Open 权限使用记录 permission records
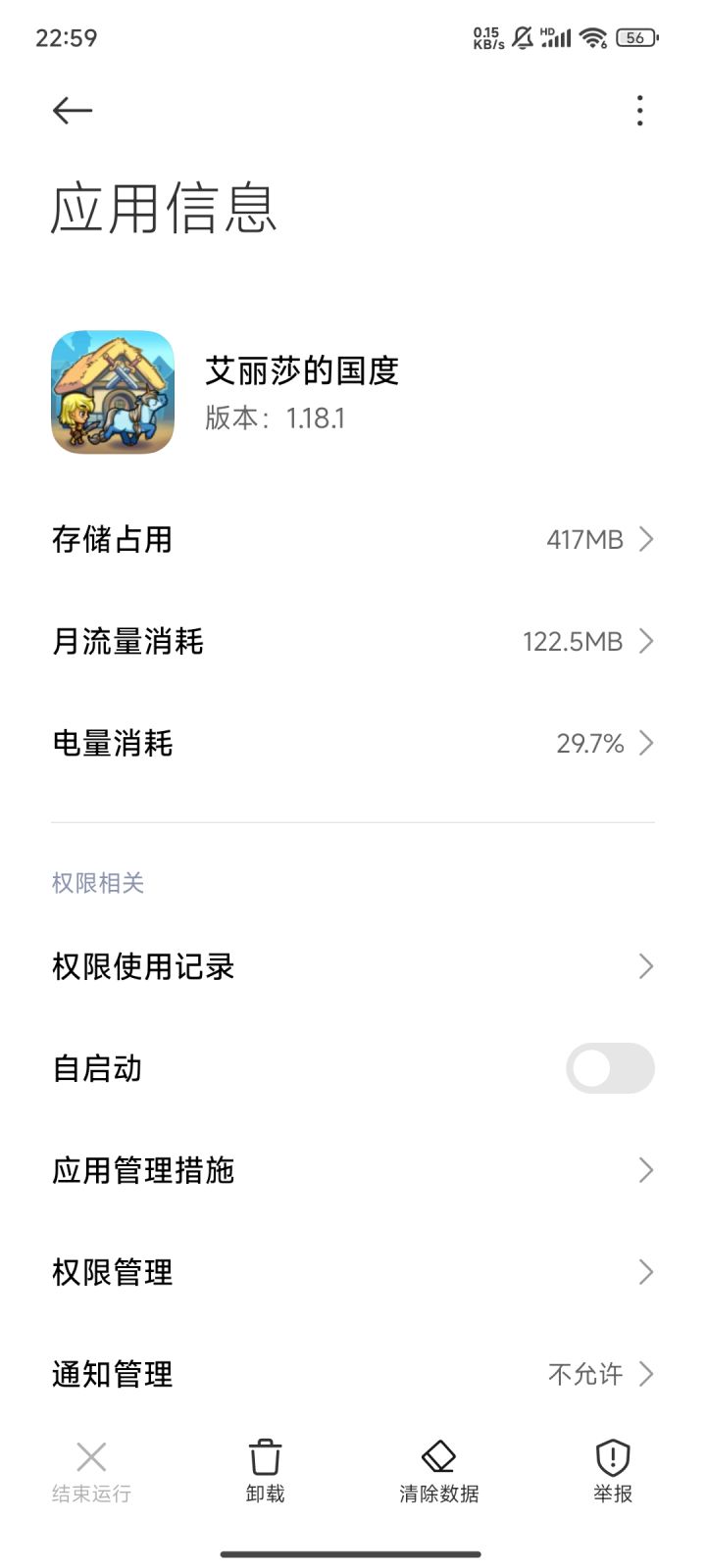706x1568 pixels. tap(353, 967)
